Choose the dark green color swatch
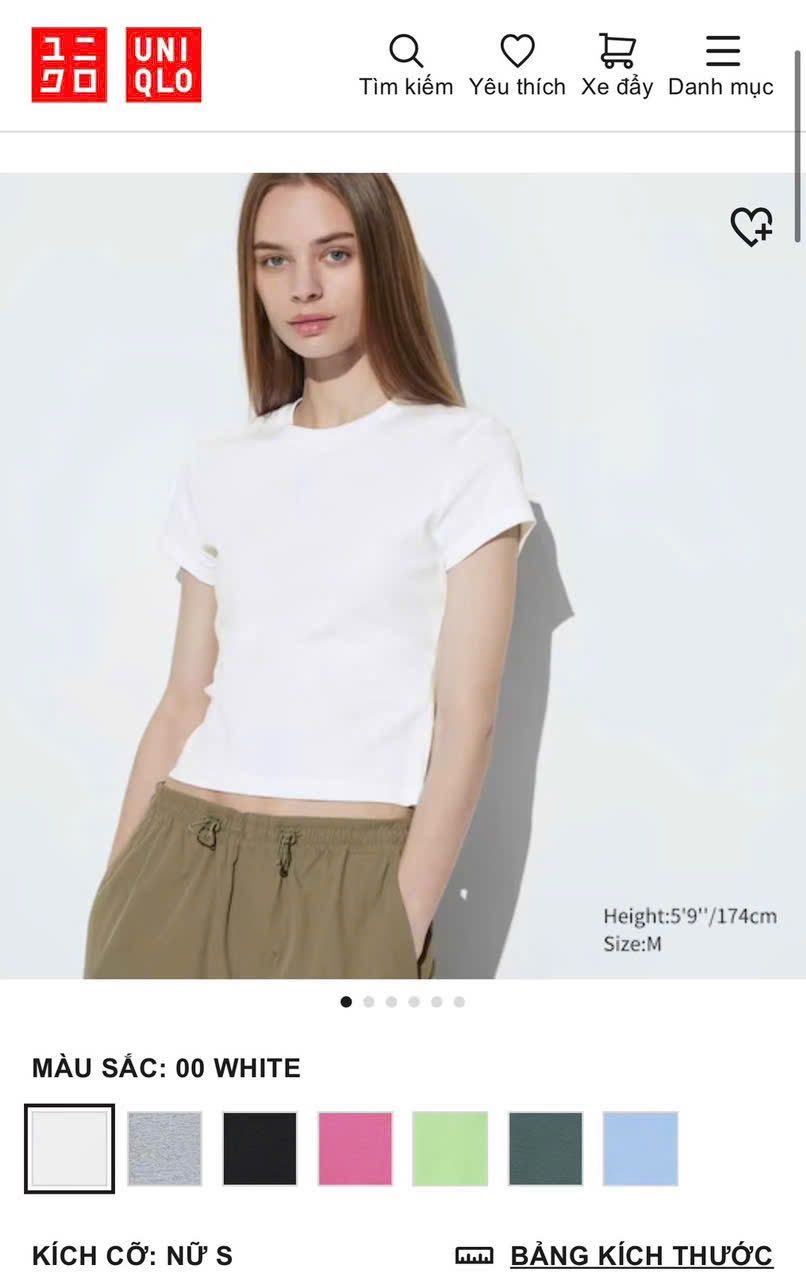The image size is (806, 1280). pos(545,1149)
